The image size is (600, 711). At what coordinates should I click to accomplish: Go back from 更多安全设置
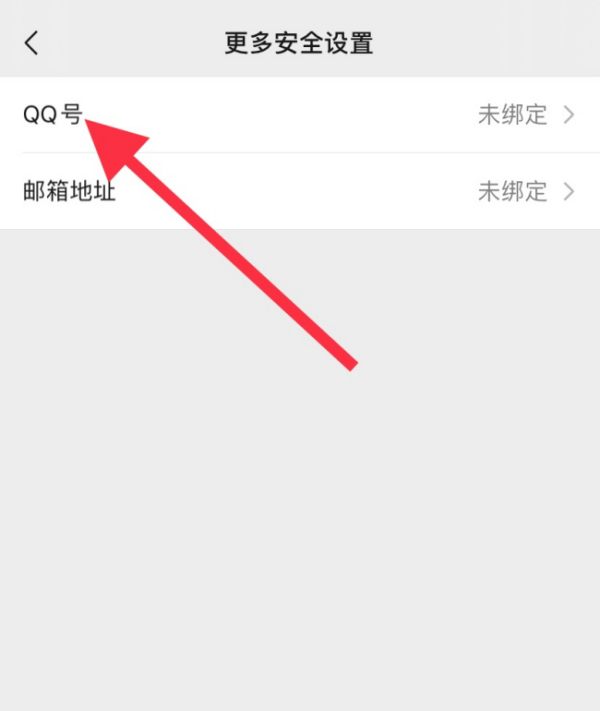point(33,43)
